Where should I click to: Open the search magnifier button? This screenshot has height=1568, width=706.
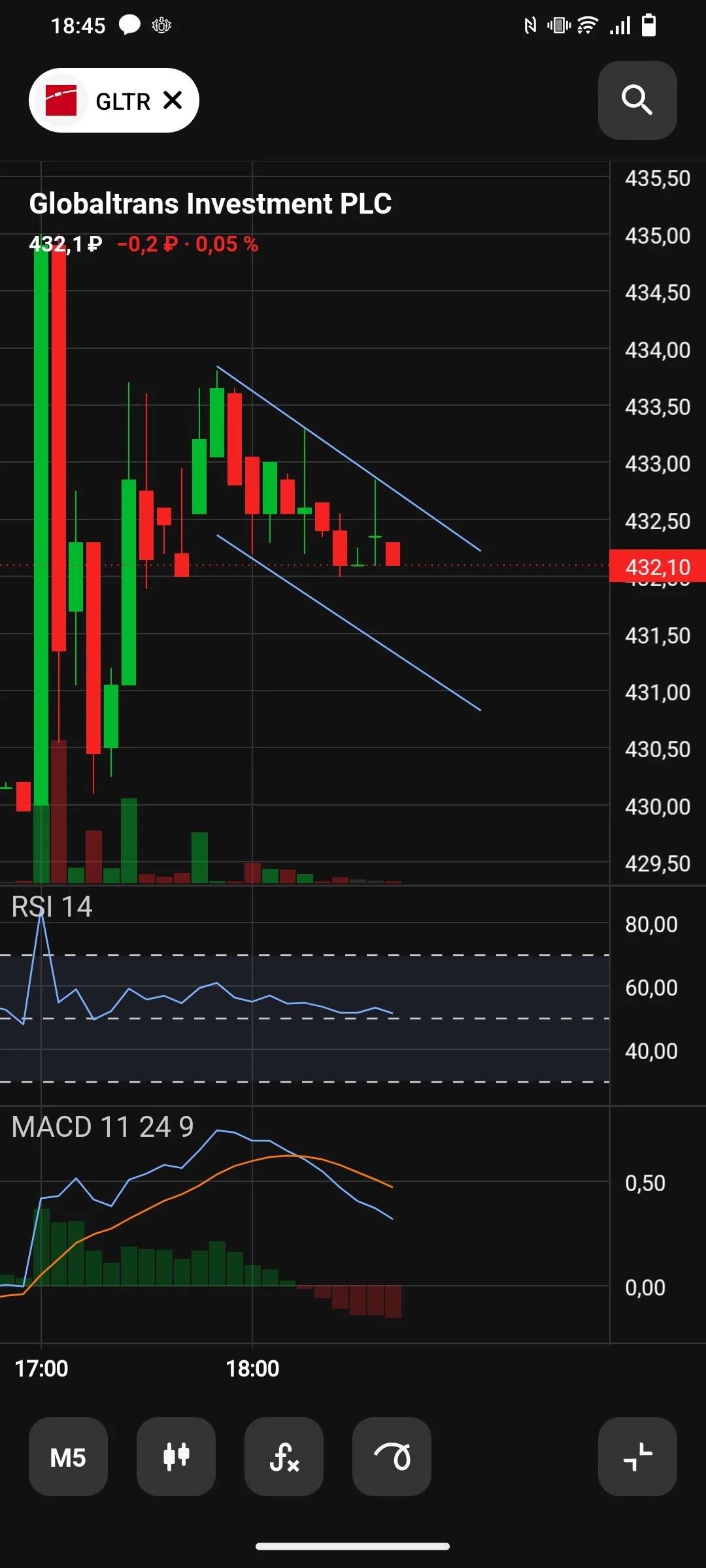pos(637,100)
